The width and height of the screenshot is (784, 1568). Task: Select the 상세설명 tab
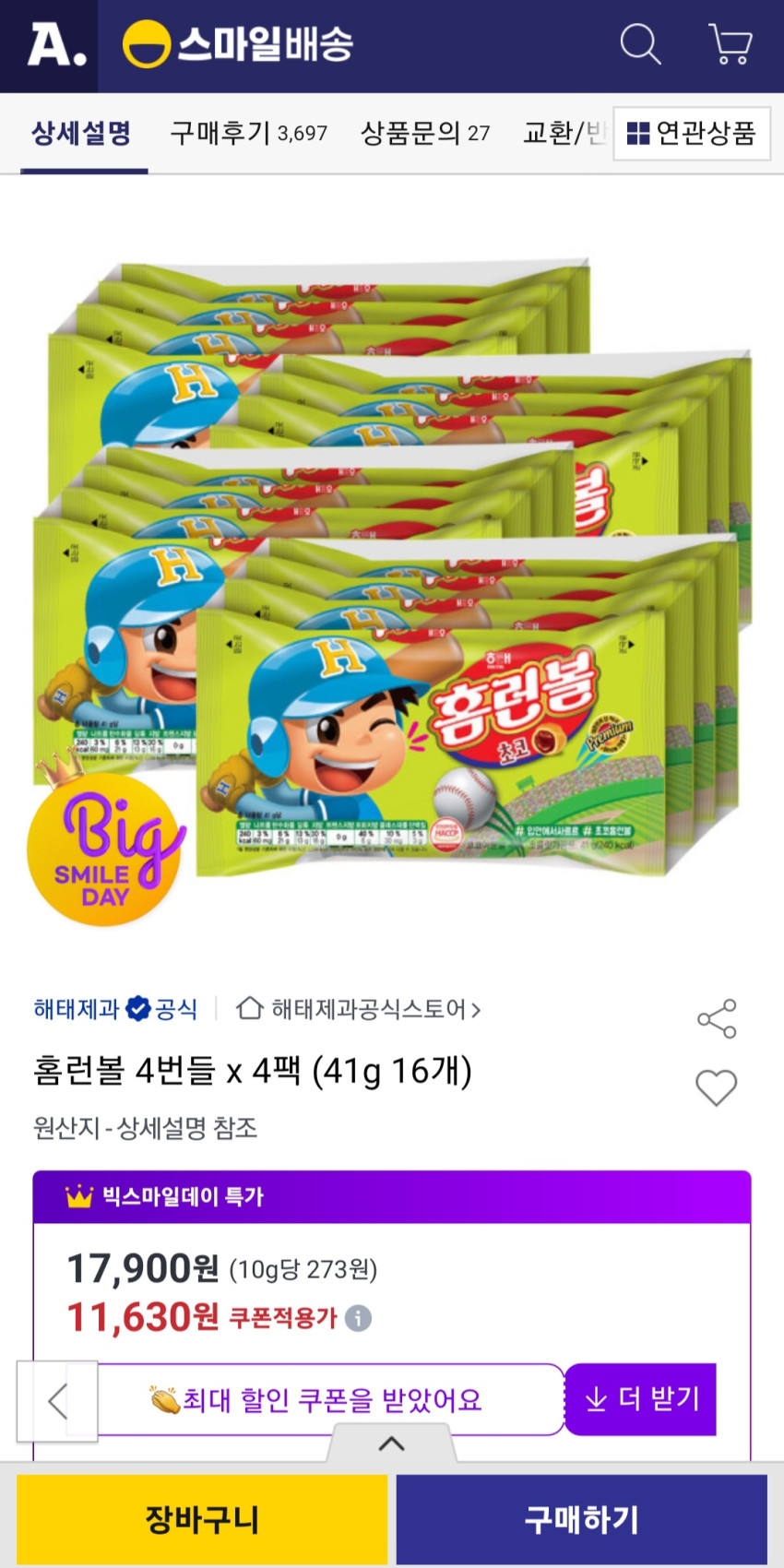82,133
